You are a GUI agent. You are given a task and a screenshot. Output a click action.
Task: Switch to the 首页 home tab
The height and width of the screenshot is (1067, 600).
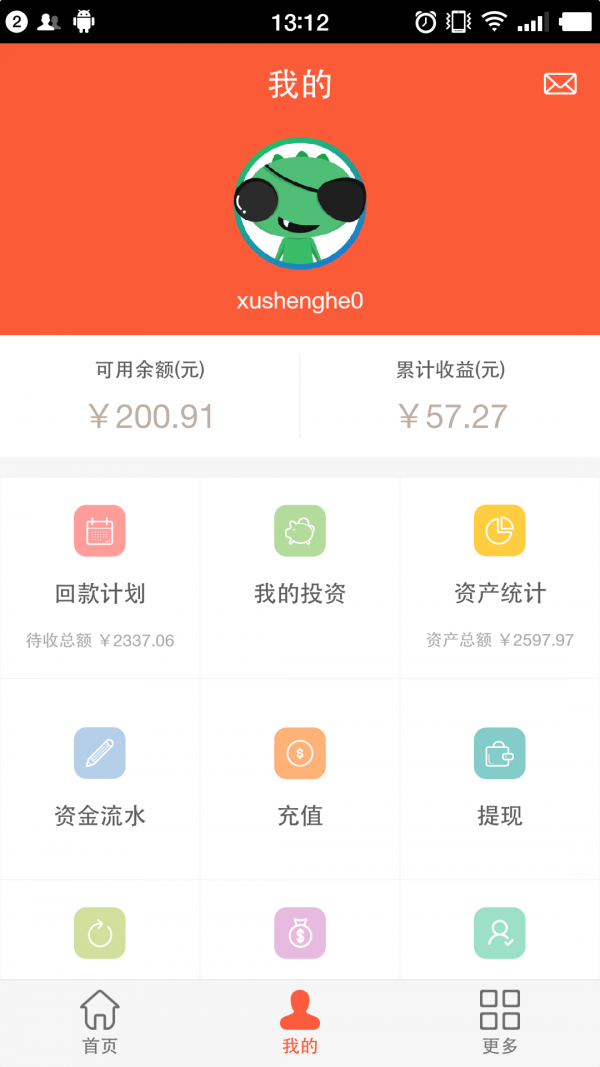coord(100,1022)
